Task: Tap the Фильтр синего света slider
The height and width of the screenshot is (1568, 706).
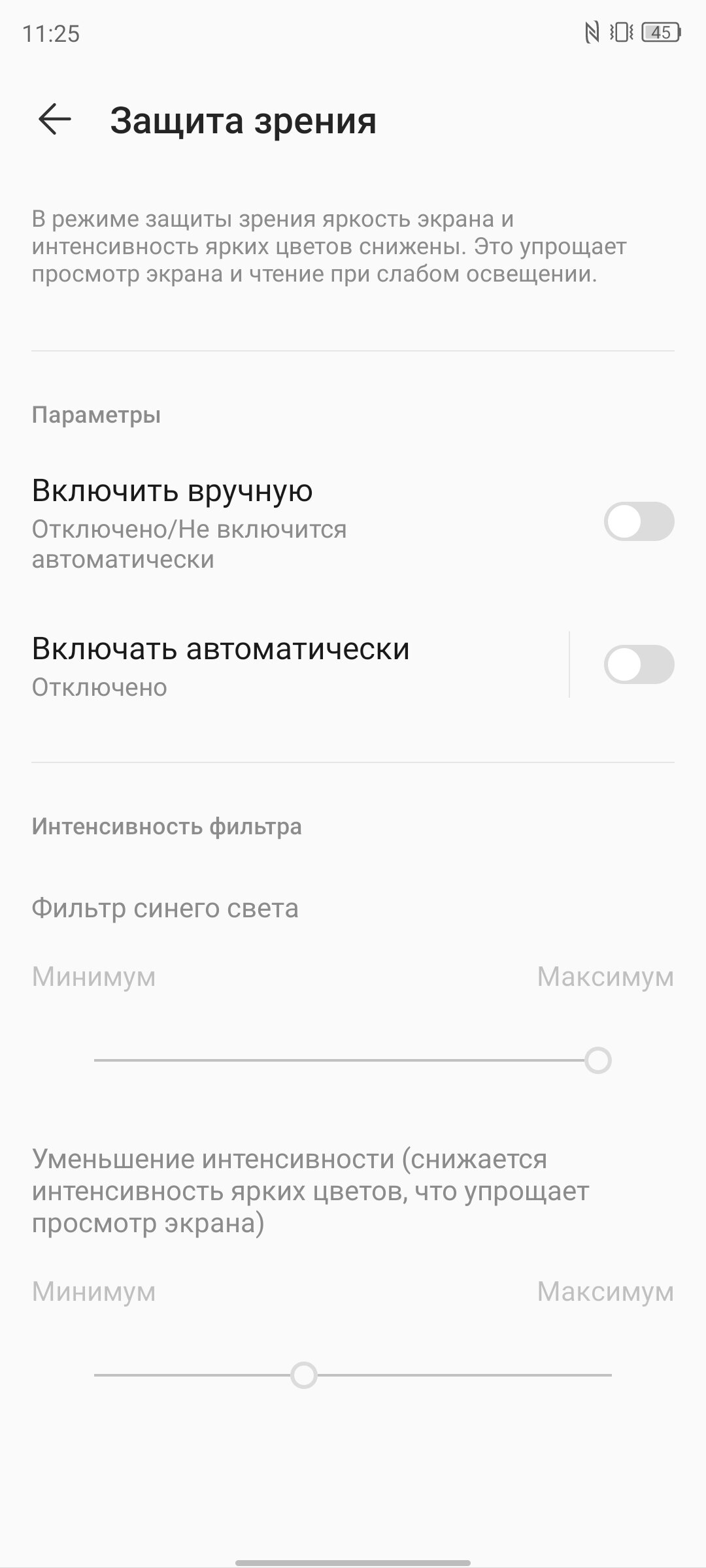Action: (353, 1060)
